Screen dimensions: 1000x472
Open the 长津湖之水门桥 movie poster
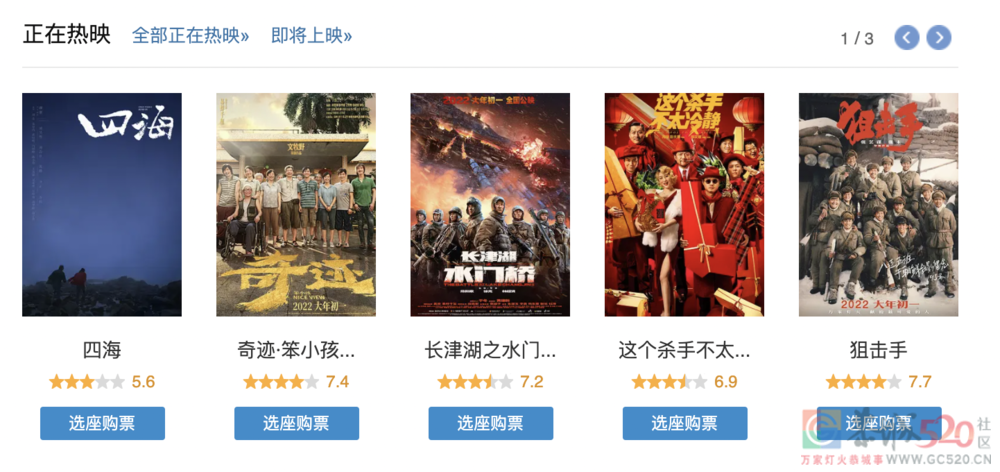490,205
